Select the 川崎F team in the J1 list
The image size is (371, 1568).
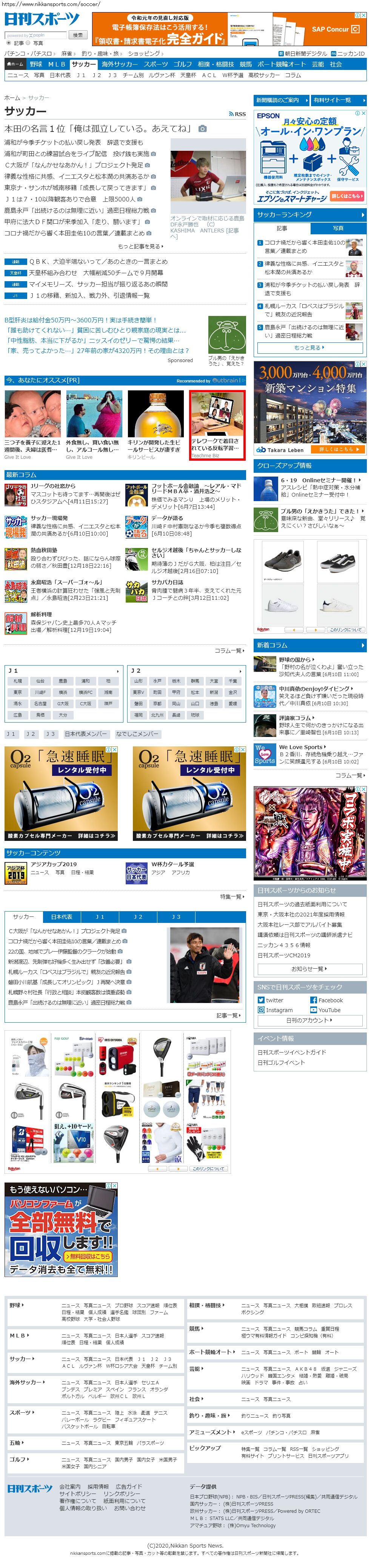tap(40, 692)
